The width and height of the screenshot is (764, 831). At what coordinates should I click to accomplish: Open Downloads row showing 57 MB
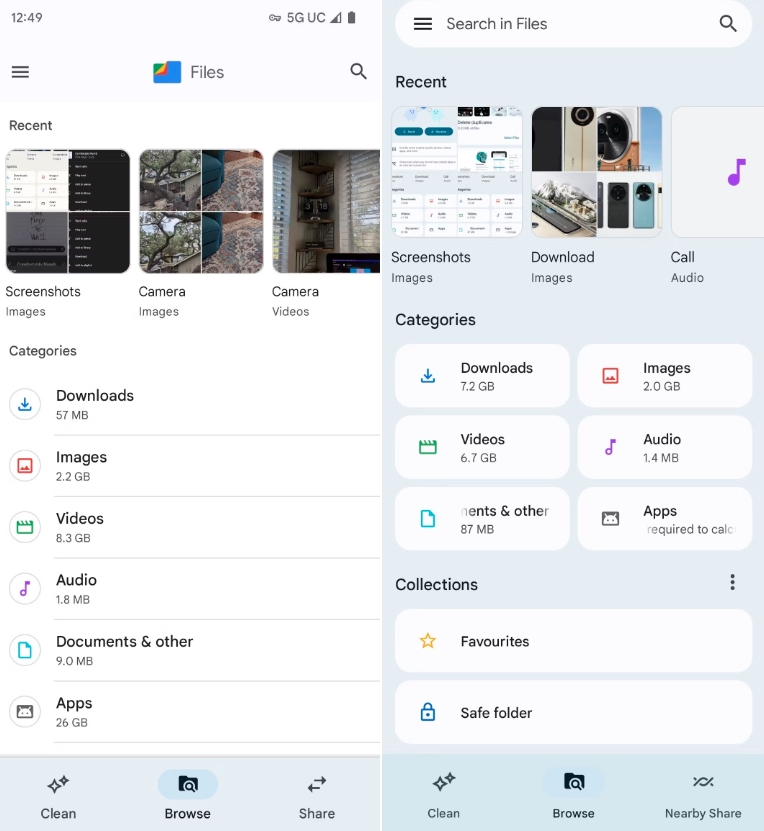coord(190,404)
